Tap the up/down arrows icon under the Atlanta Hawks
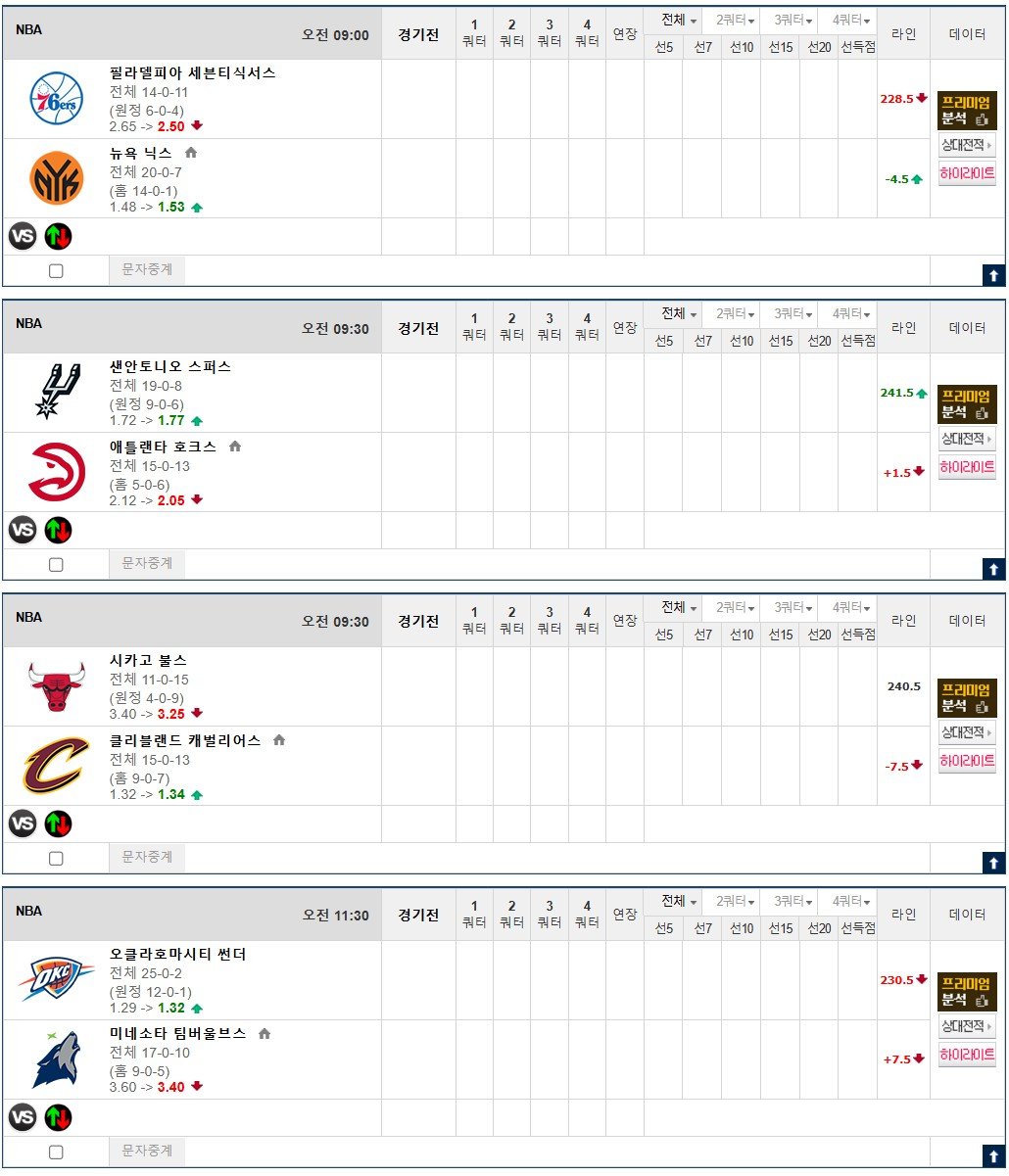 [58, 531]
